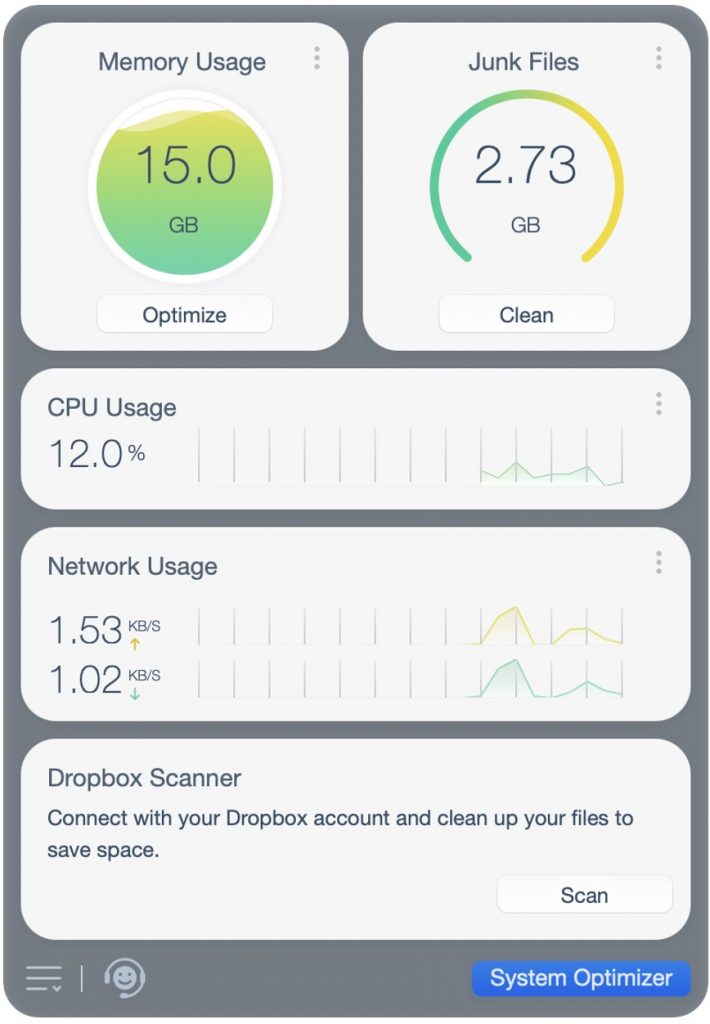Clean the junk files
710x1024 pixels.
pyautogui.click(x=526, y=315)
